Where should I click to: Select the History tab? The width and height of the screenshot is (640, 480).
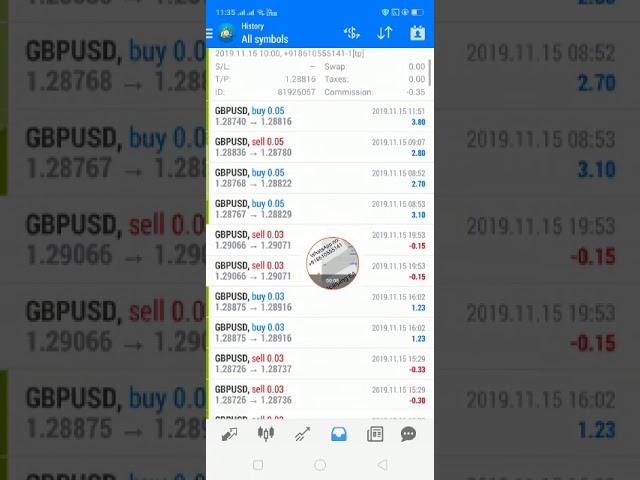point(338,434)
